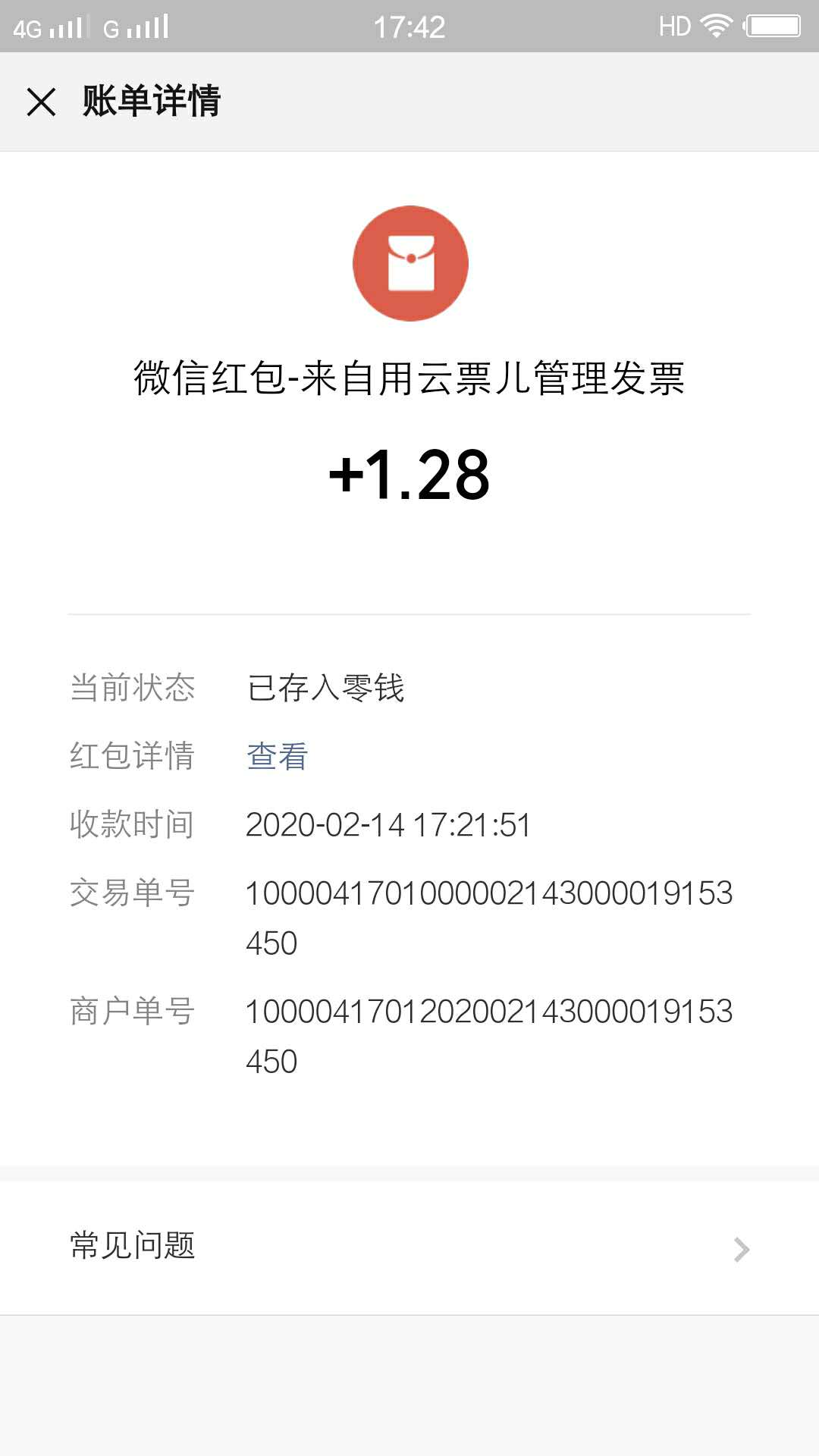Close the 账单详情 page
The width and height of the screenshot is (819, 1456).
[x=41, y=102]
